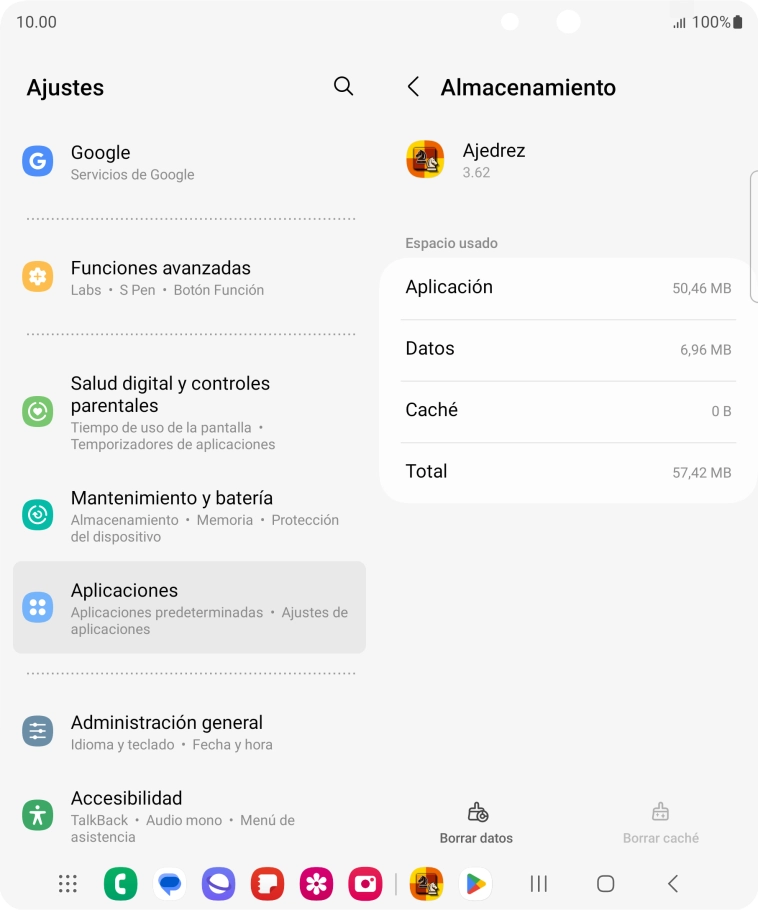Tap the Camera icon in the dock
This screenshot has width=758, height=910.
366,884
